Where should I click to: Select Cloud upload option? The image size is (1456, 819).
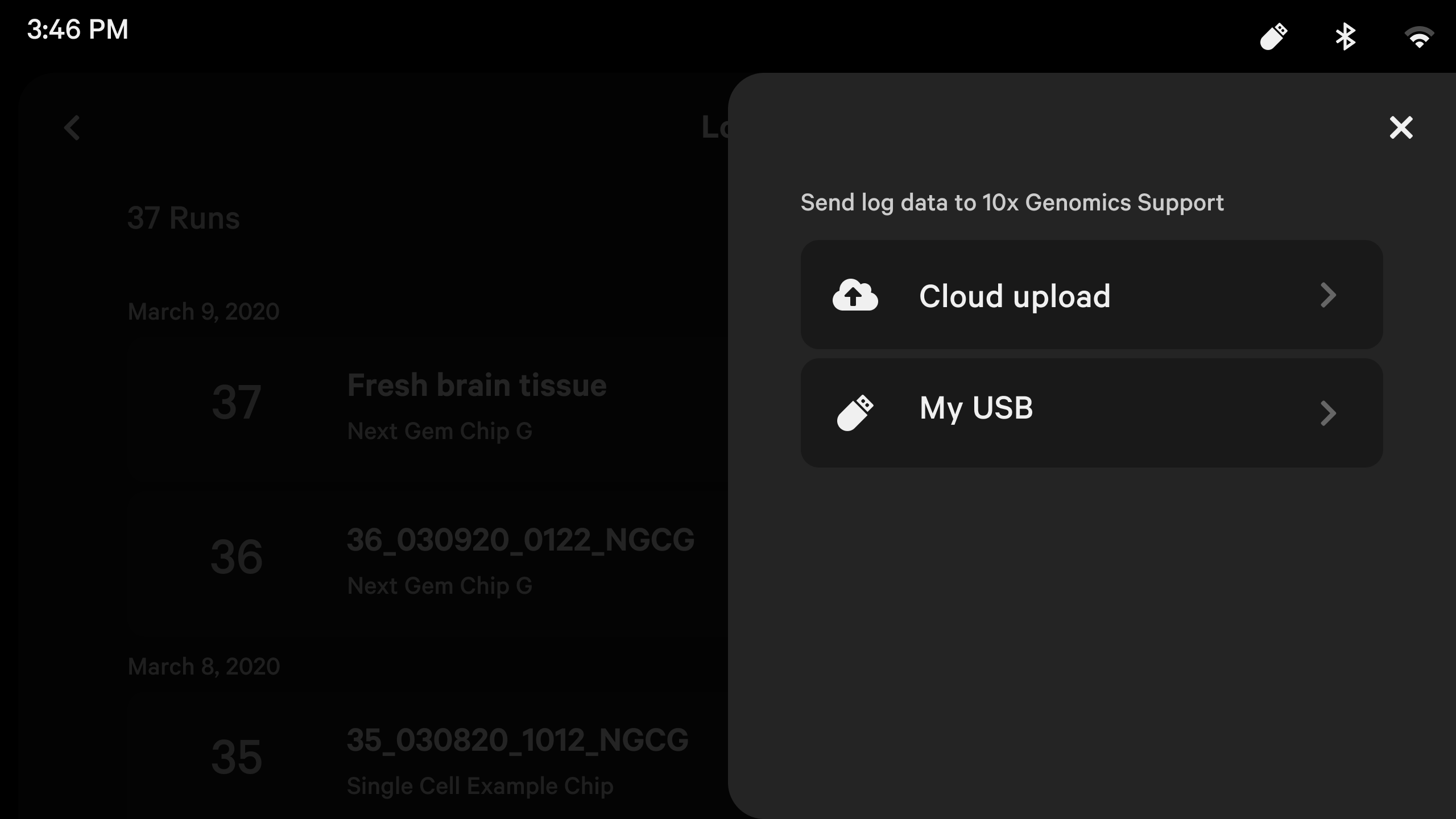pyautogui.click(x=1091, y=295)
